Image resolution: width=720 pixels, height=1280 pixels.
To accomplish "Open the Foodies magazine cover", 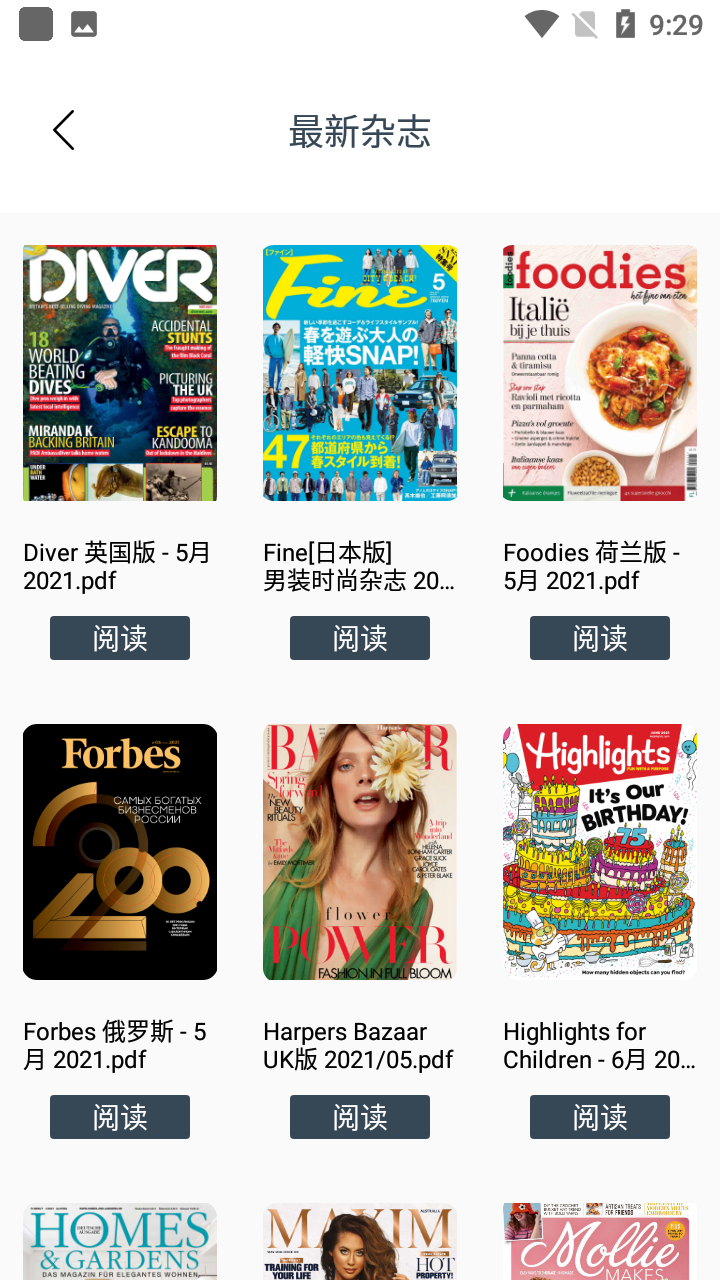I will point(600,373).
